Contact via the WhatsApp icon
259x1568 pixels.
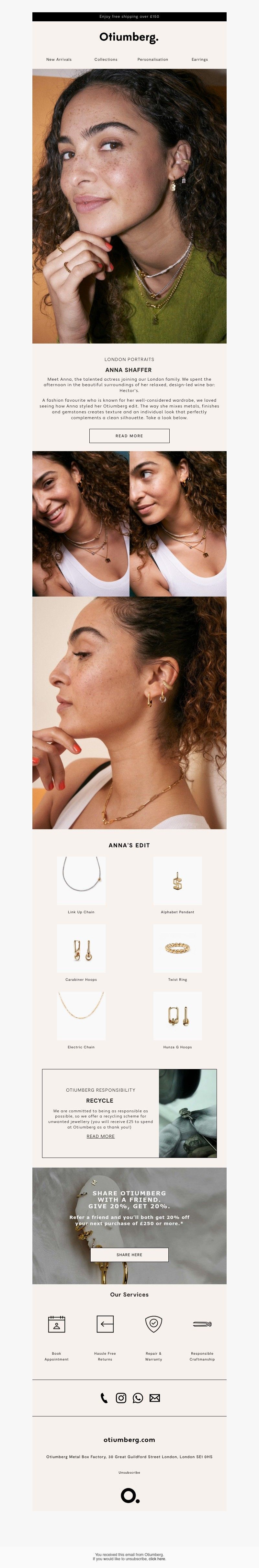coord(138,1398)
